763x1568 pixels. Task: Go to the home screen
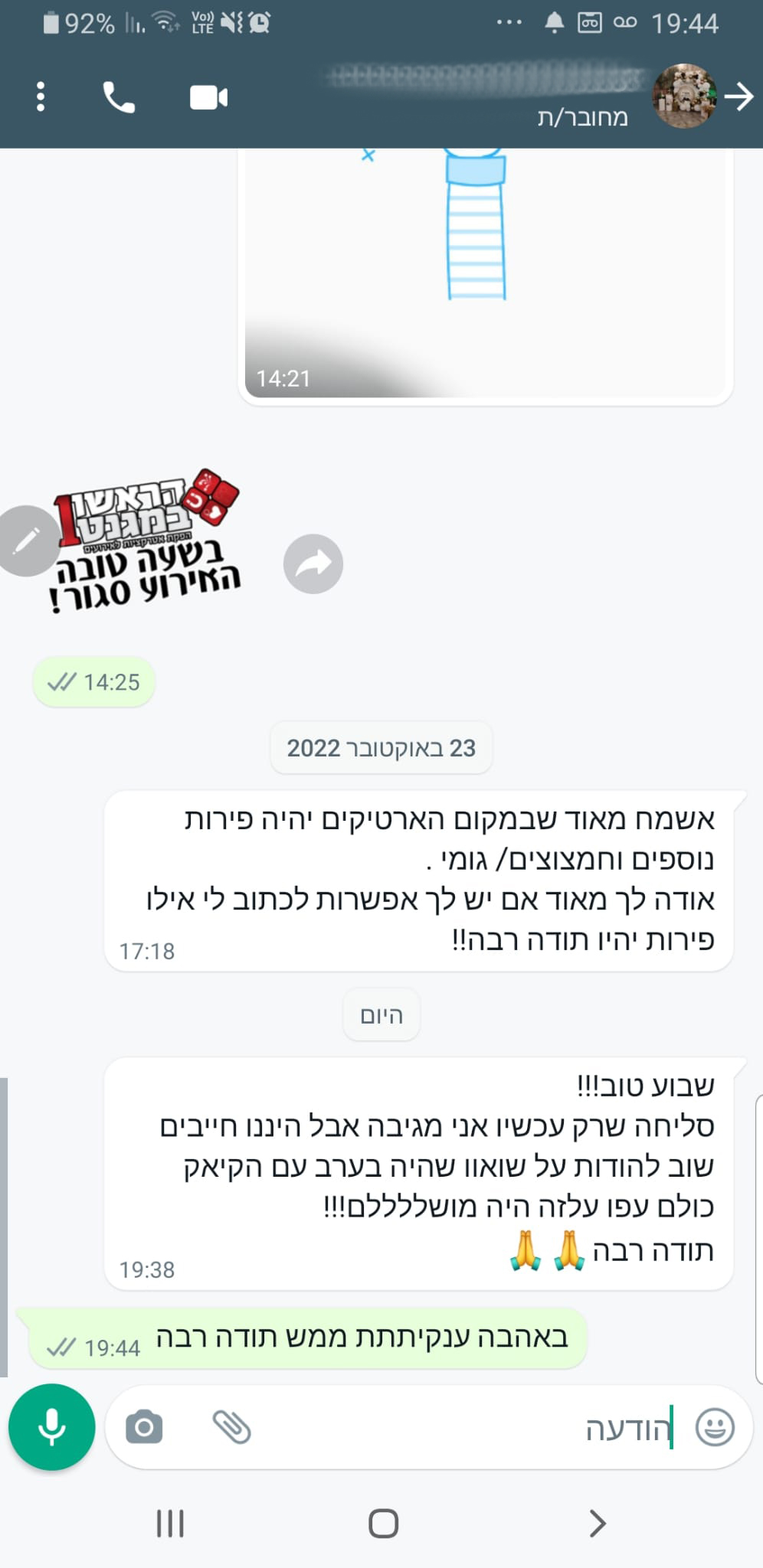(383, 1524)
